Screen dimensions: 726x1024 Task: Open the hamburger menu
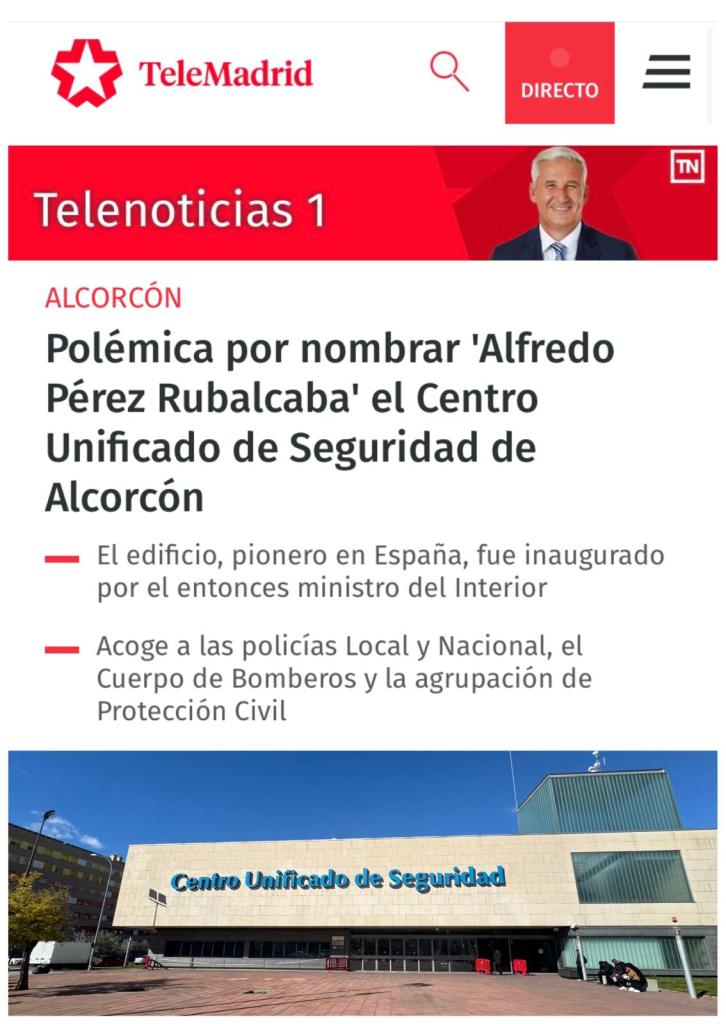point(666,72)
